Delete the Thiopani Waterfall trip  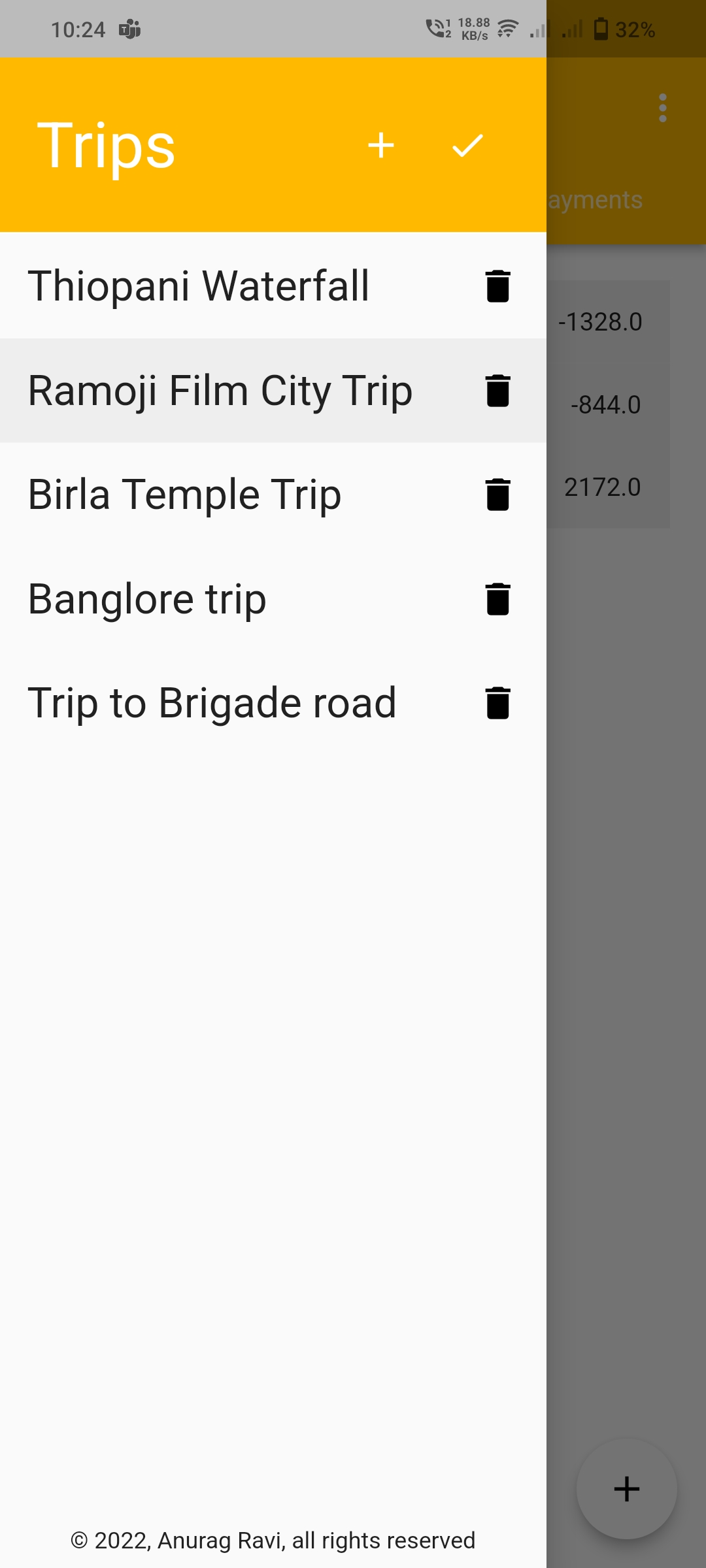(x=497, y=286)
